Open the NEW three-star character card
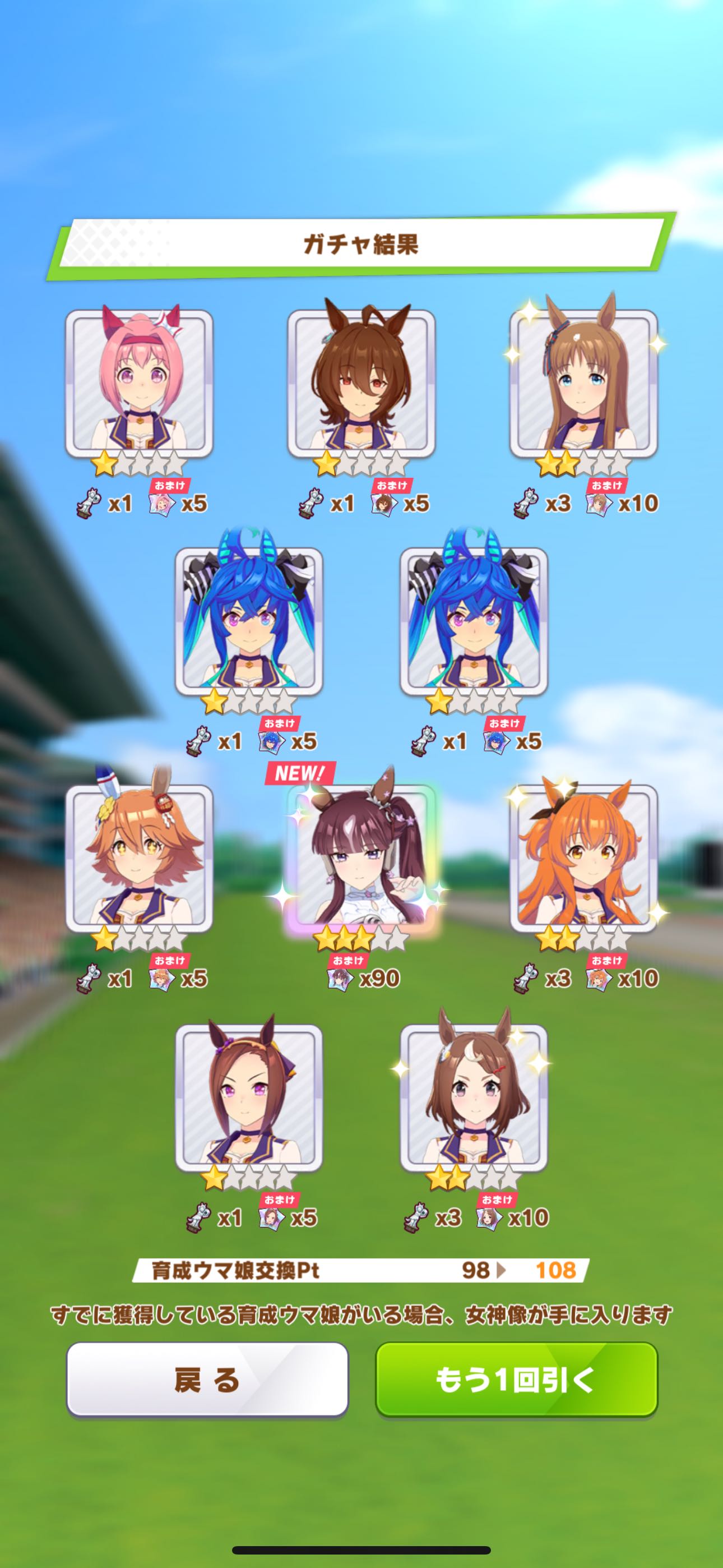The width and height of the screenshot is (723, 1568). click(361, 858)
